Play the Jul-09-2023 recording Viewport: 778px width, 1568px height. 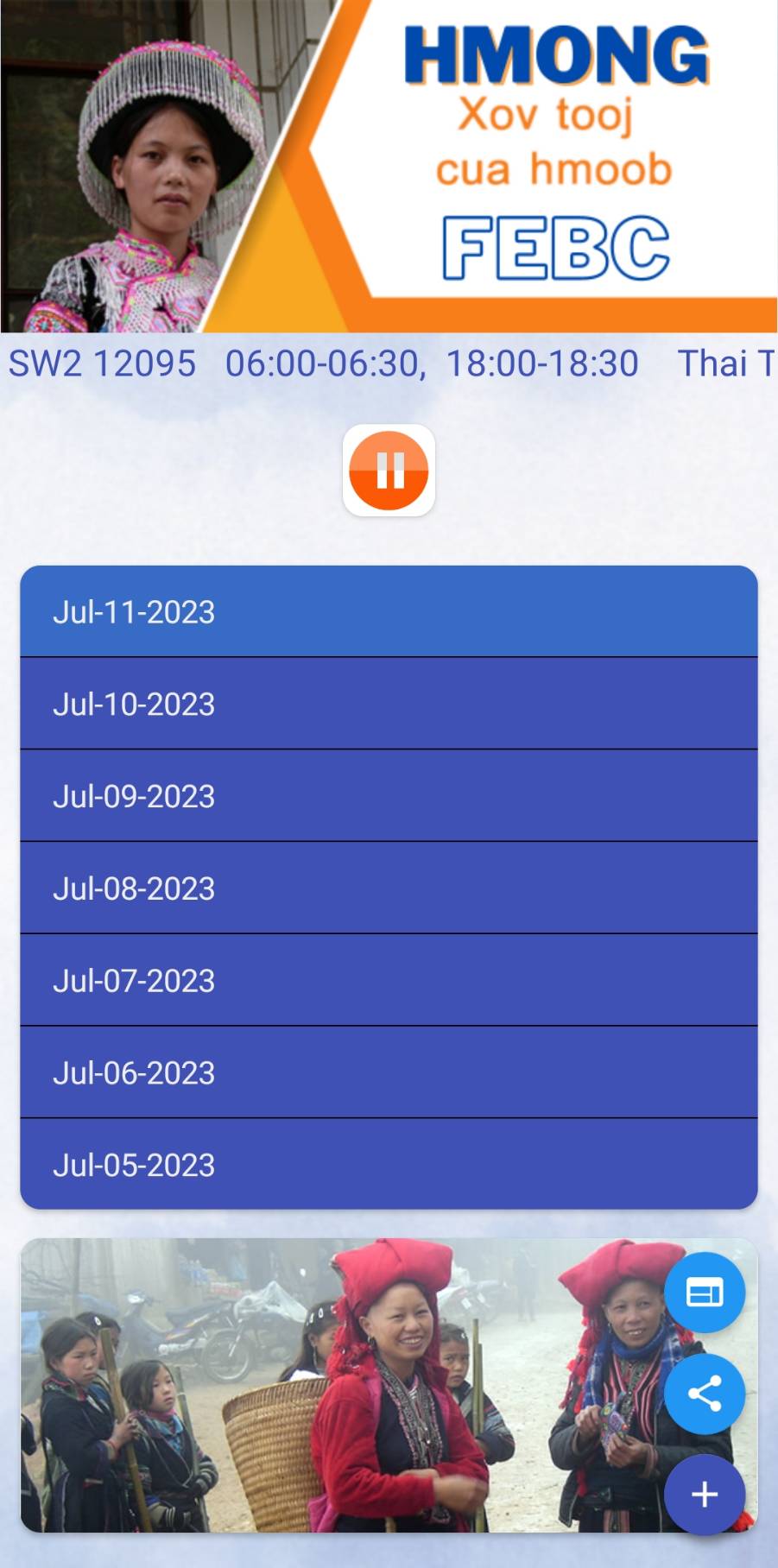[389, 796]
